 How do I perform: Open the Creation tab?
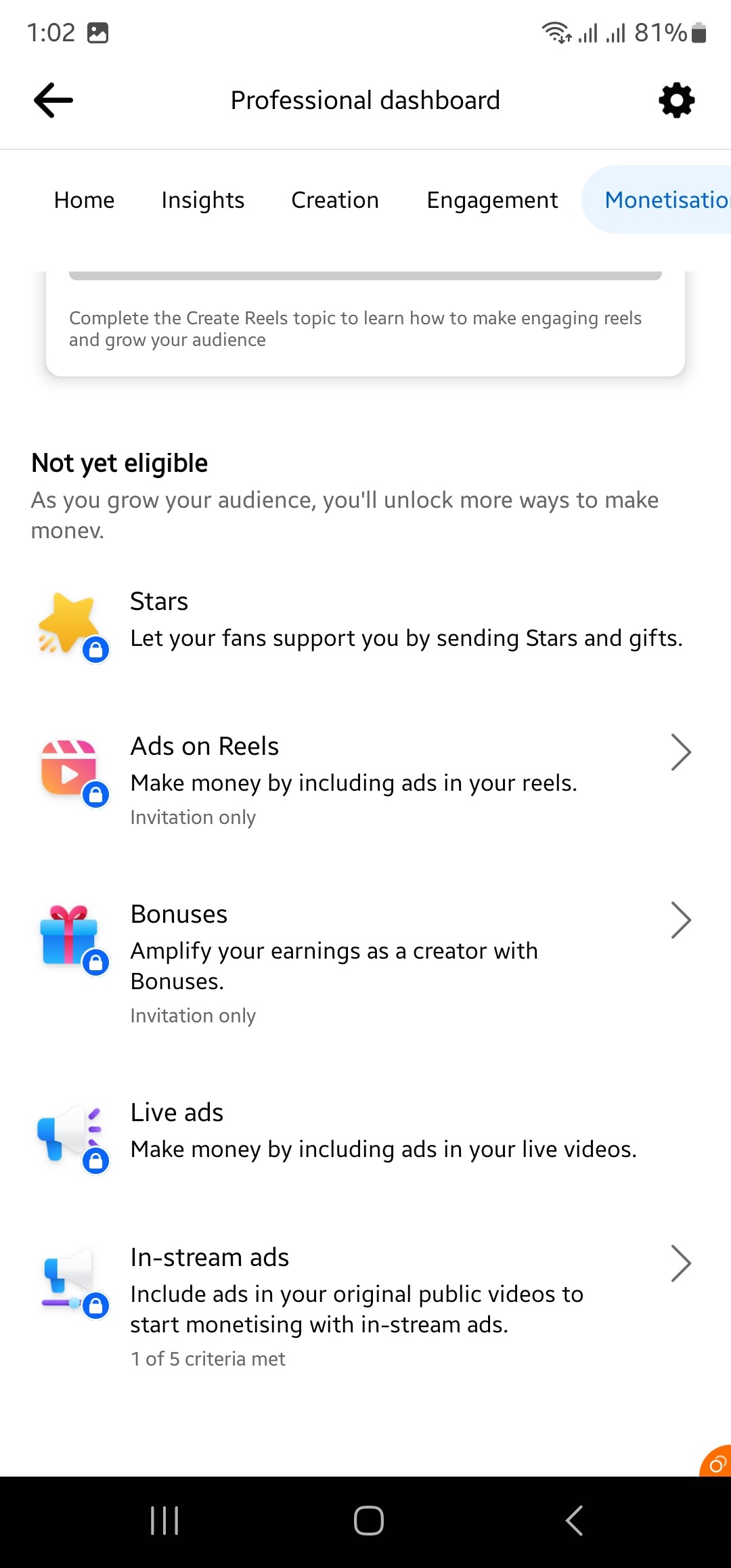point(335,200)
